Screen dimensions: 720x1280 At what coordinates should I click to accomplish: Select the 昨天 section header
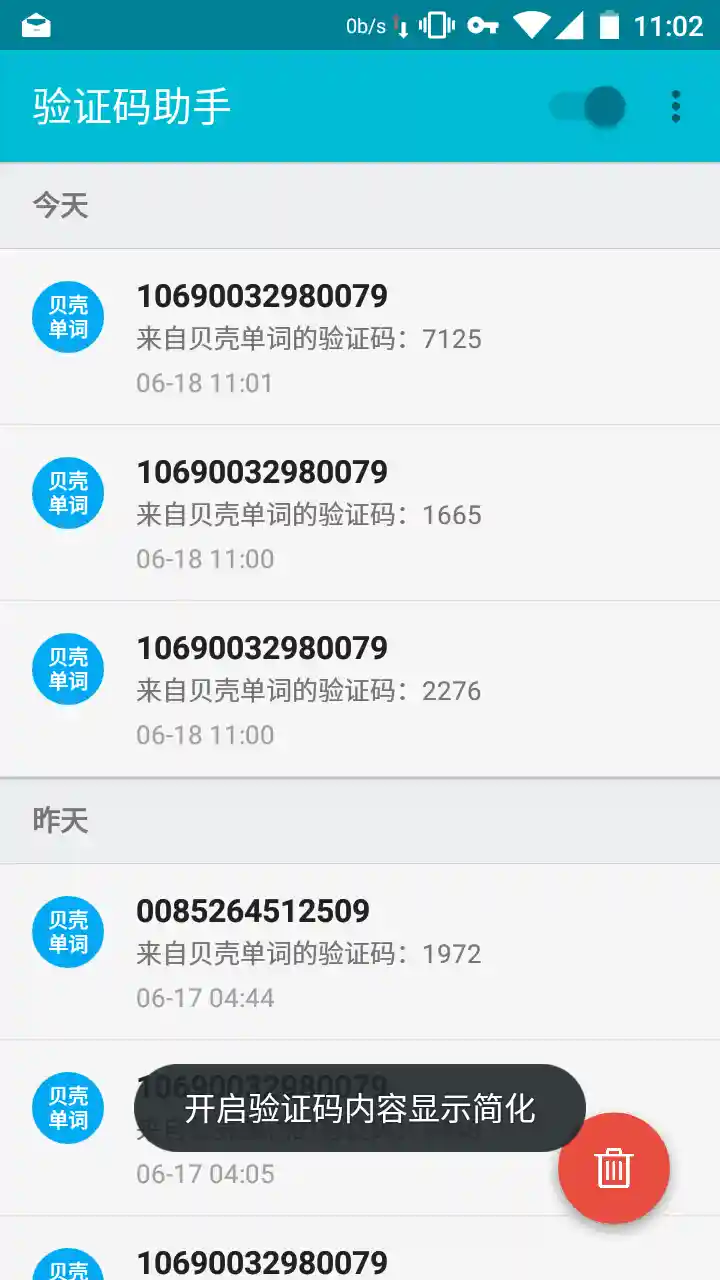pyautogui.click(x=60, y=821)
